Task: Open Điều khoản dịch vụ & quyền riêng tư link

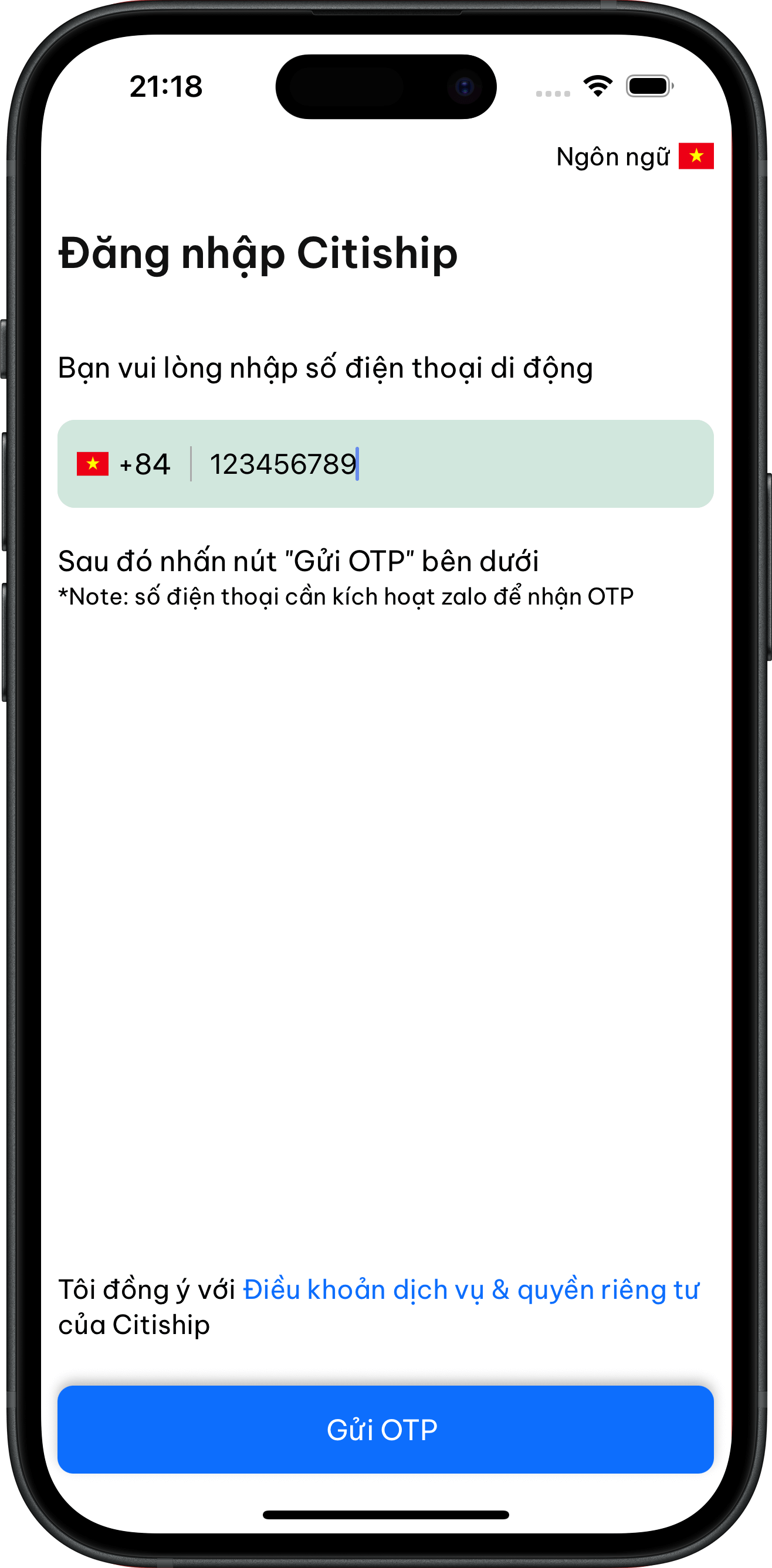Action: point(471,1289)
